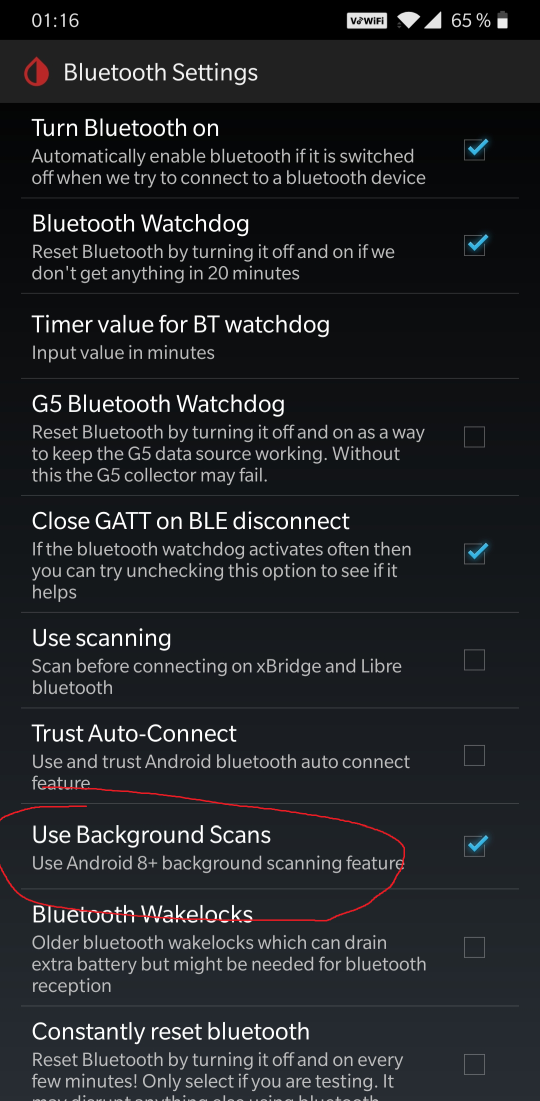Open Timer value for BT watchdog

tap(270, 338)
